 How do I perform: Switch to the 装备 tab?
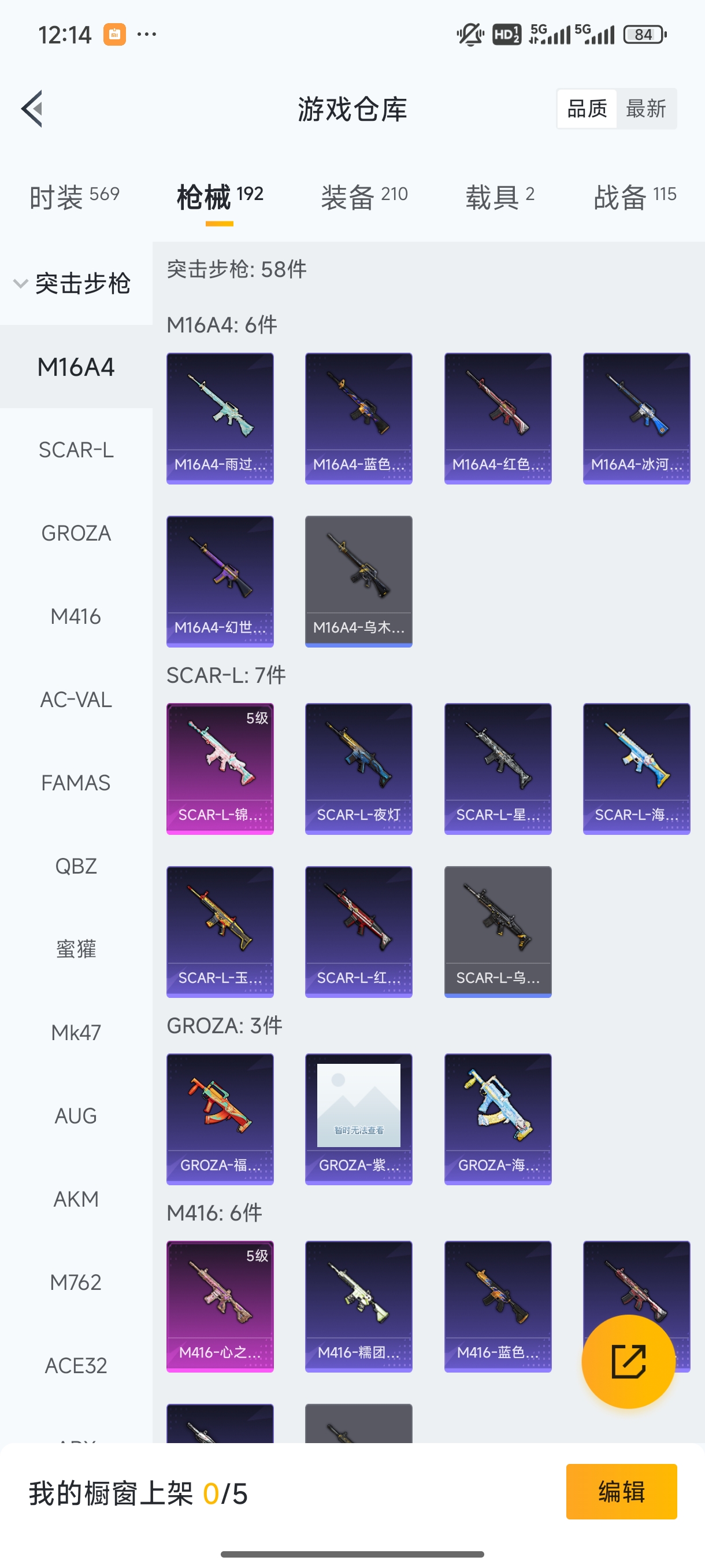pyautogui.click(x=363, y=197)
